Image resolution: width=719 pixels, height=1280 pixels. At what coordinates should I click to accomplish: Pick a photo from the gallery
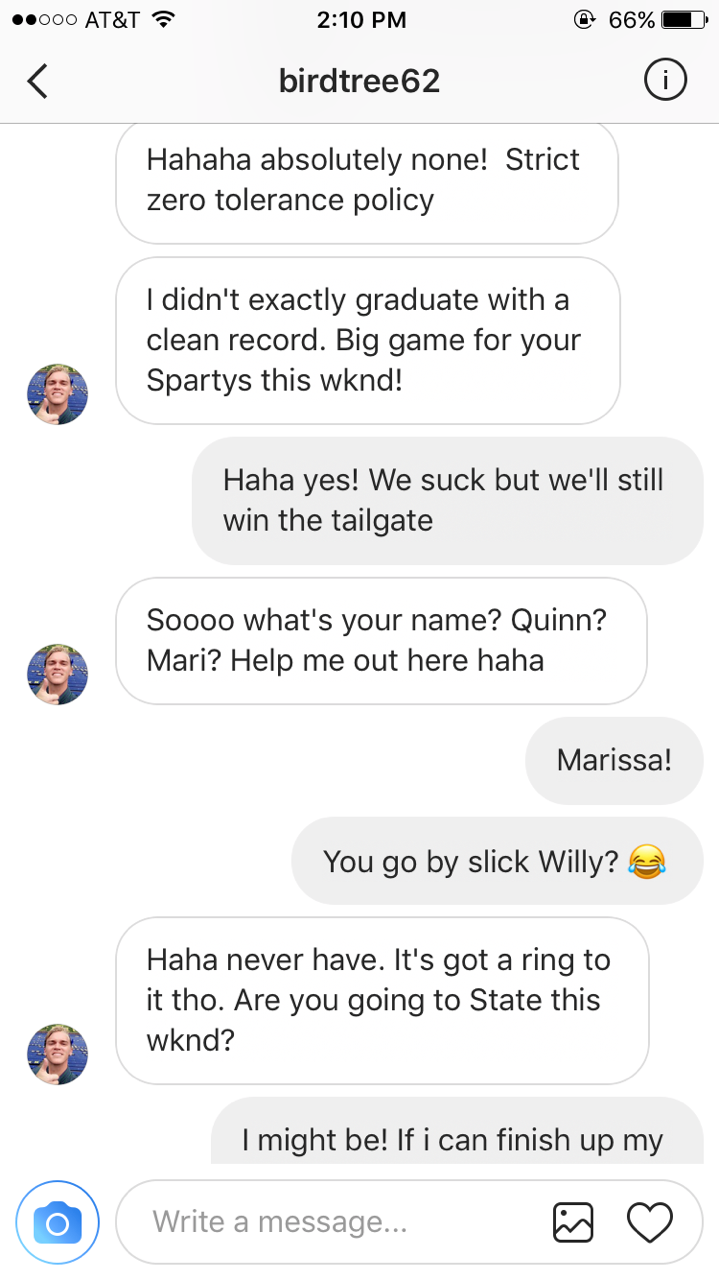pyautogui.click(x=573, y=1222)
